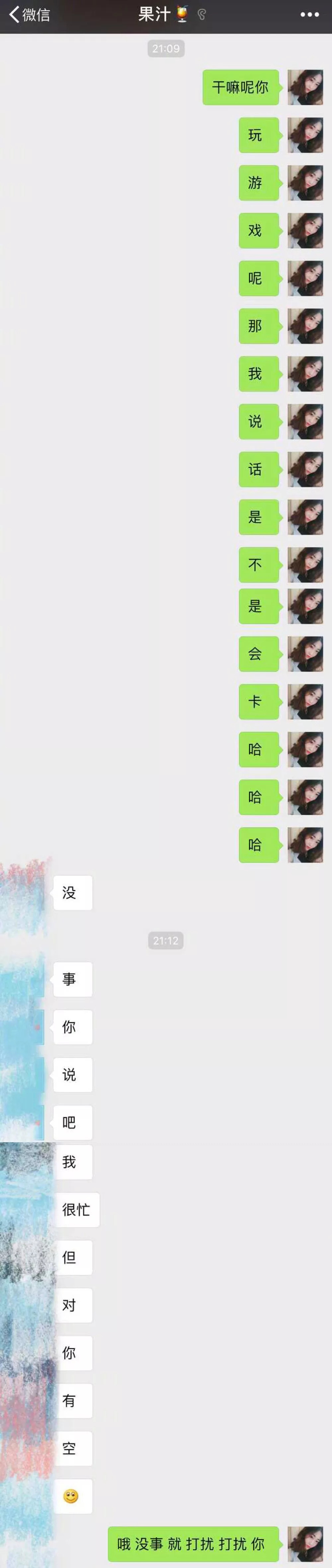
Task: Open the chat info overflow menu
Action: tap(309, 15)
